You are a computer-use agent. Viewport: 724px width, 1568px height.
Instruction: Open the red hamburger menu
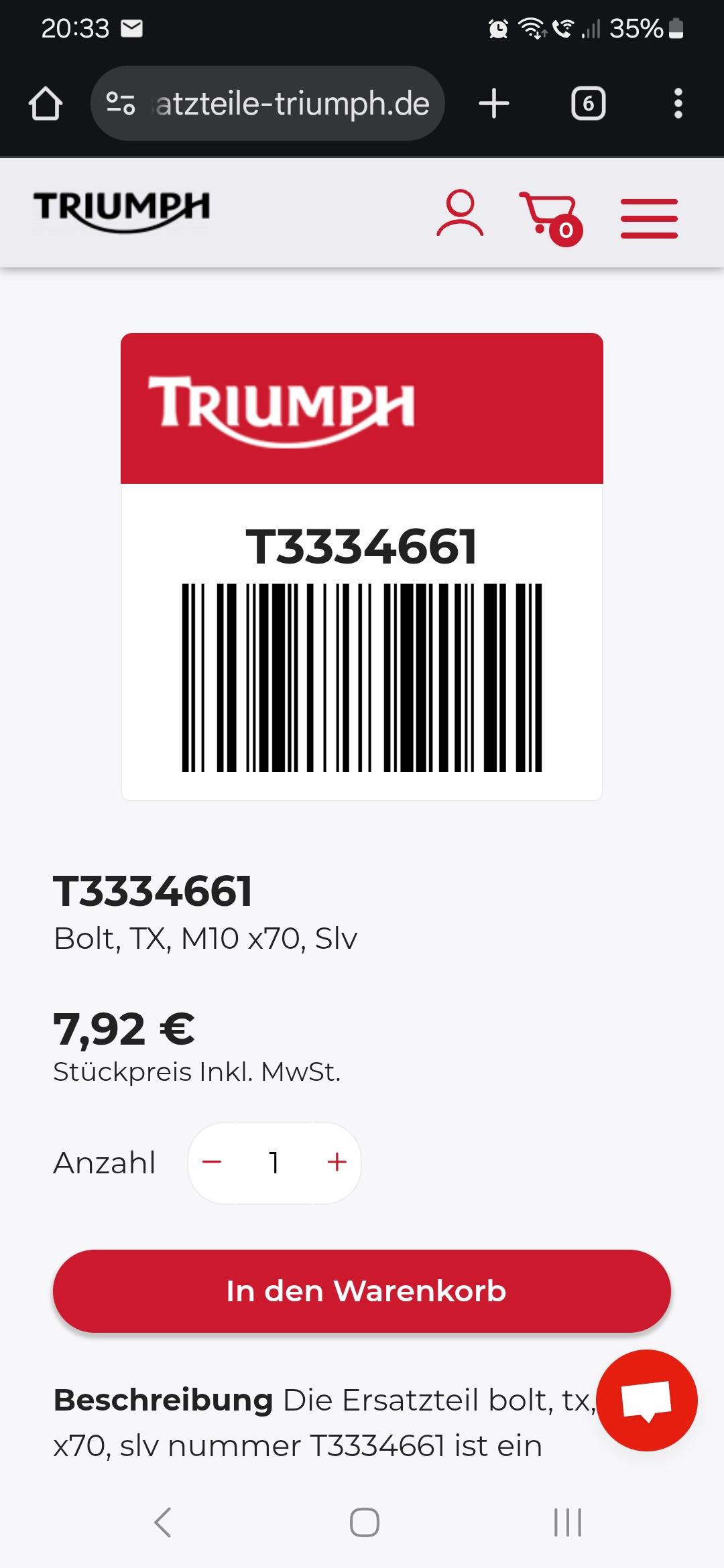pos(649,218)
